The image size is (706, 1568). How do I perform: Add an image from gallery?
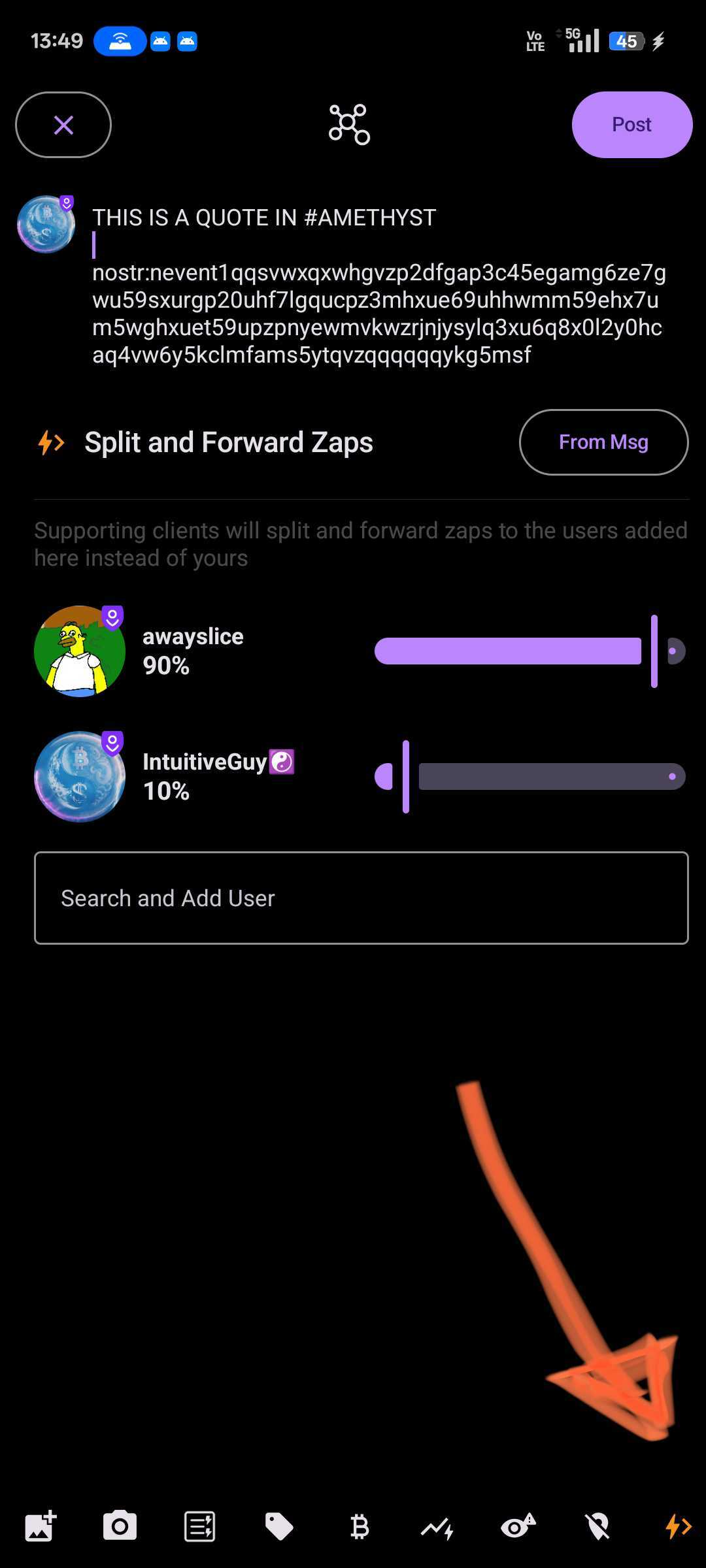coord(41,1527)
